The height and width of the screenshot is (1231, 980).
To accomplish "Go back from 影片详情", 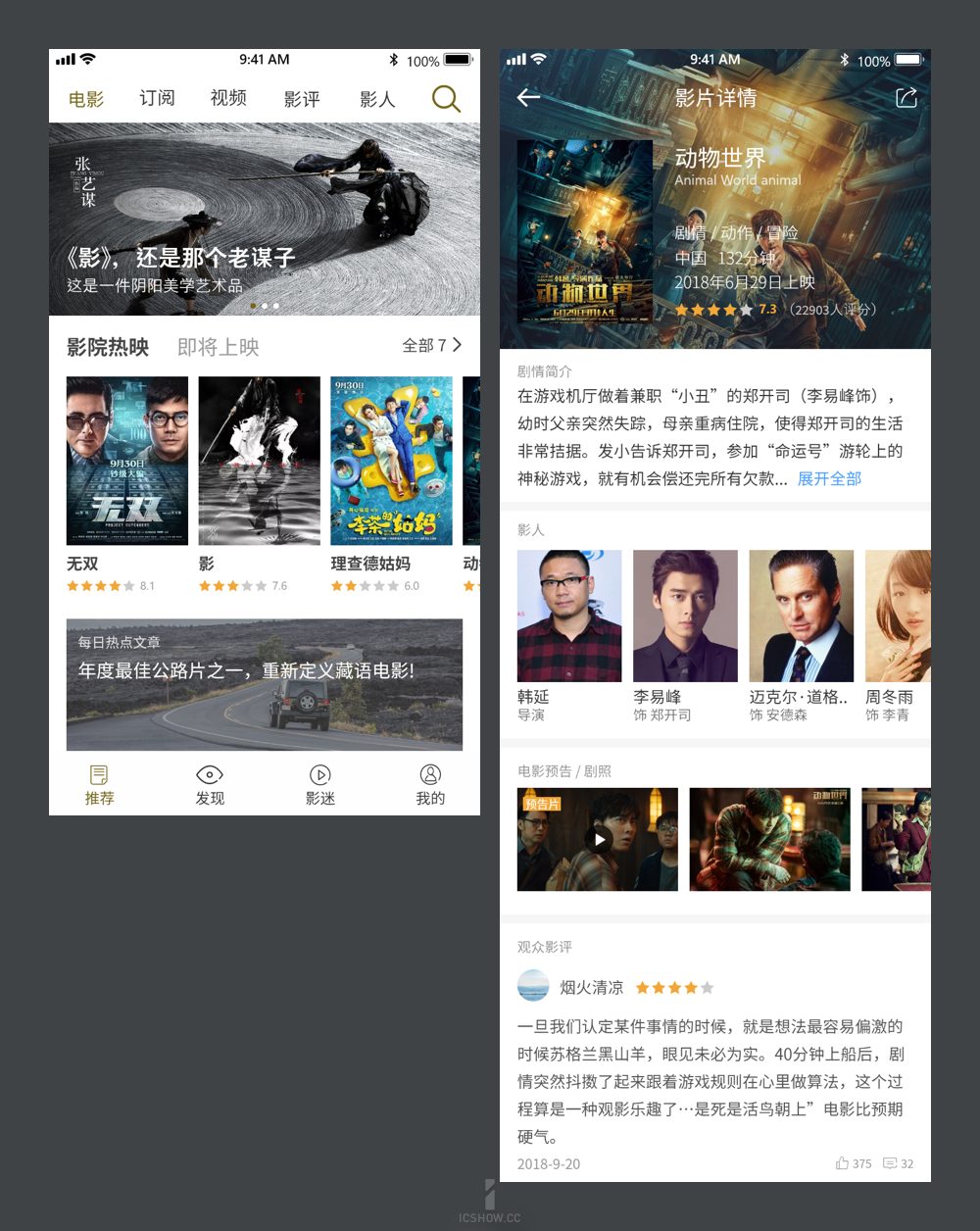I will [x=528, y=98].
